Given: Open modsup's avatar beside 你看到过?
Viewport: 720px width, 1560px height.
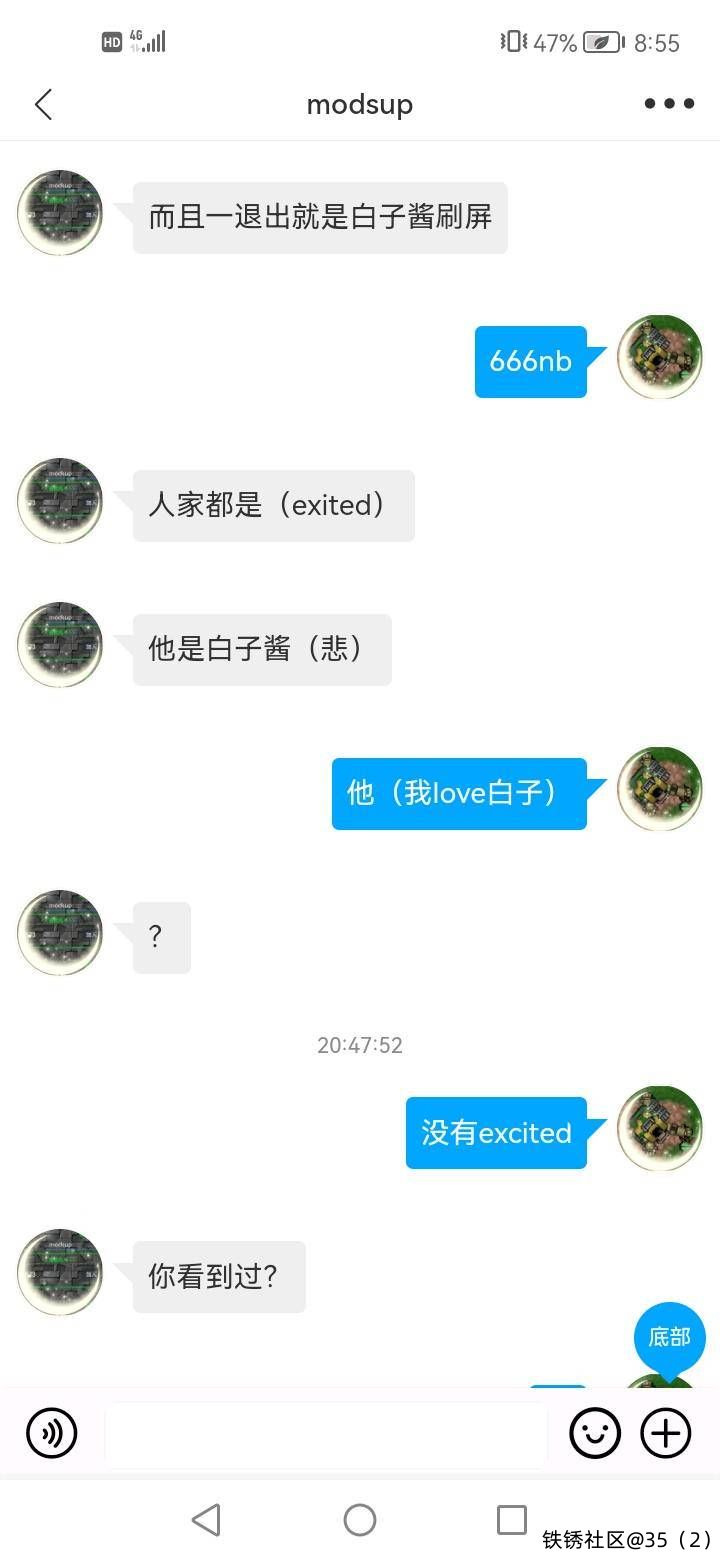Looking at the screenshot, I should (x=60, y=1272).
